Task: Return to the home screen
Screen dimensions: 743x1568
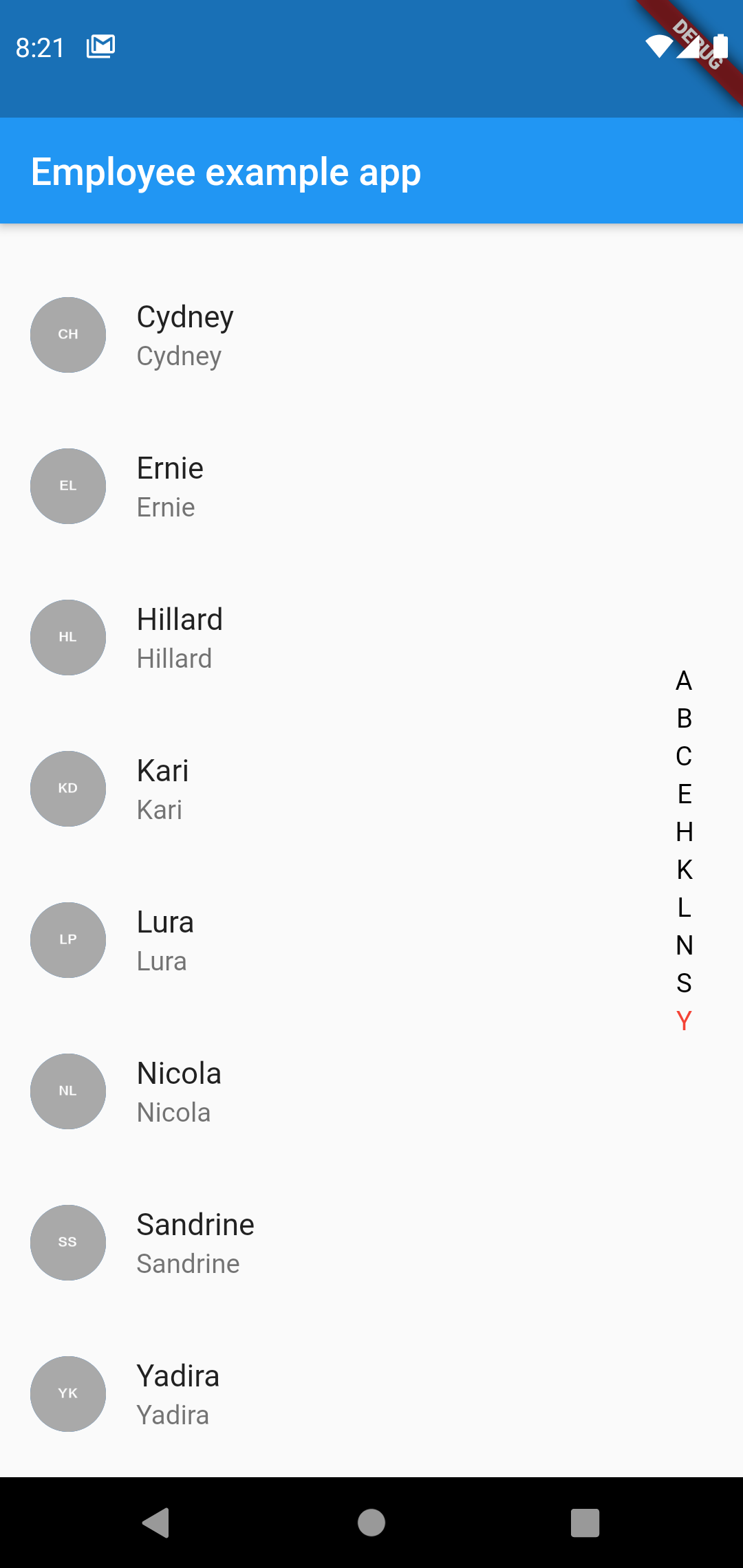Action: 371,1523
